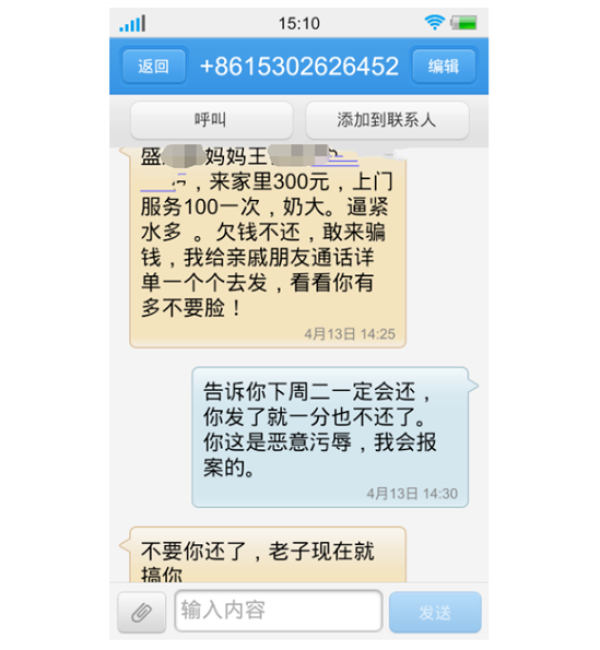Screen dimensions: 600x650
Task: Select 添加到联系人 to save contact
Action: 386,121
